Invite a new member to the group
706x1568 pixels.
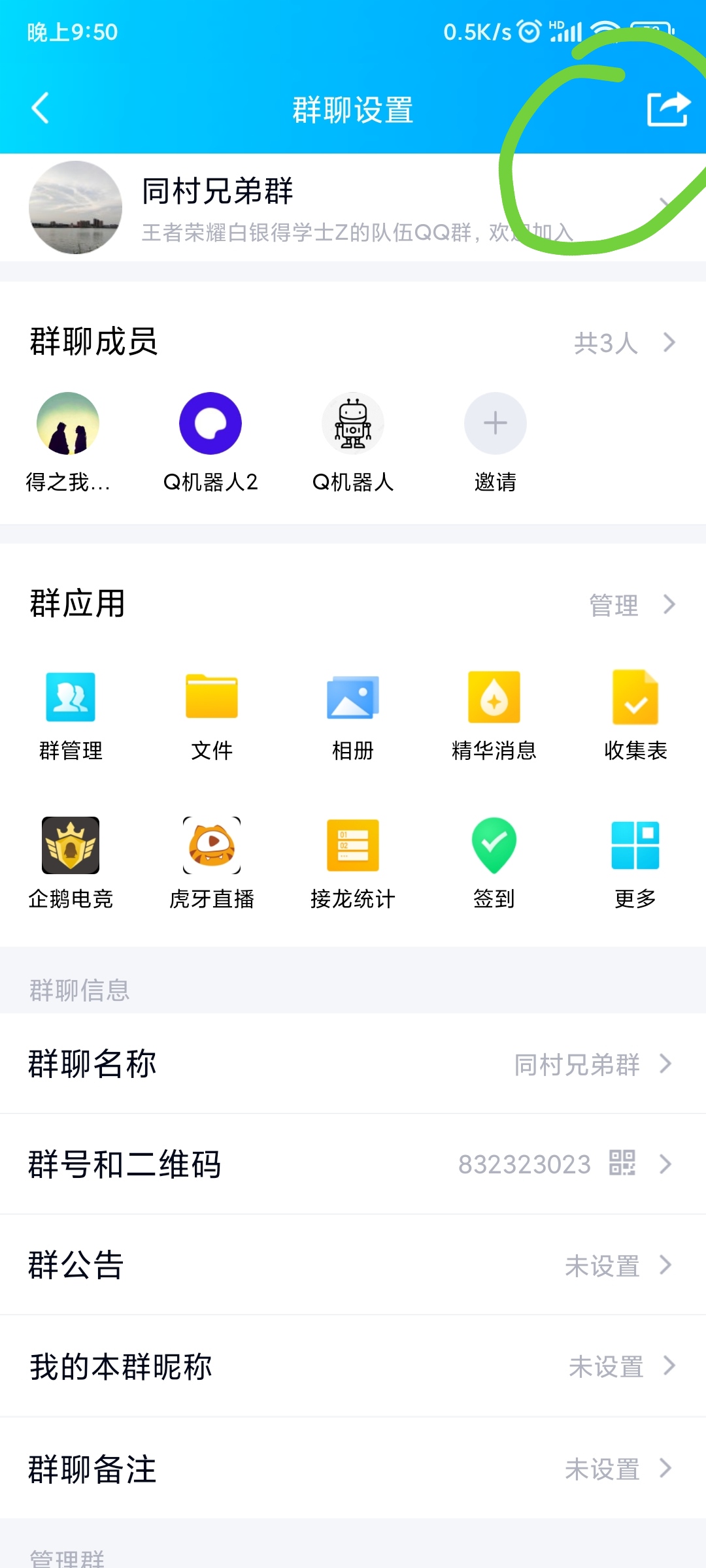495,424
